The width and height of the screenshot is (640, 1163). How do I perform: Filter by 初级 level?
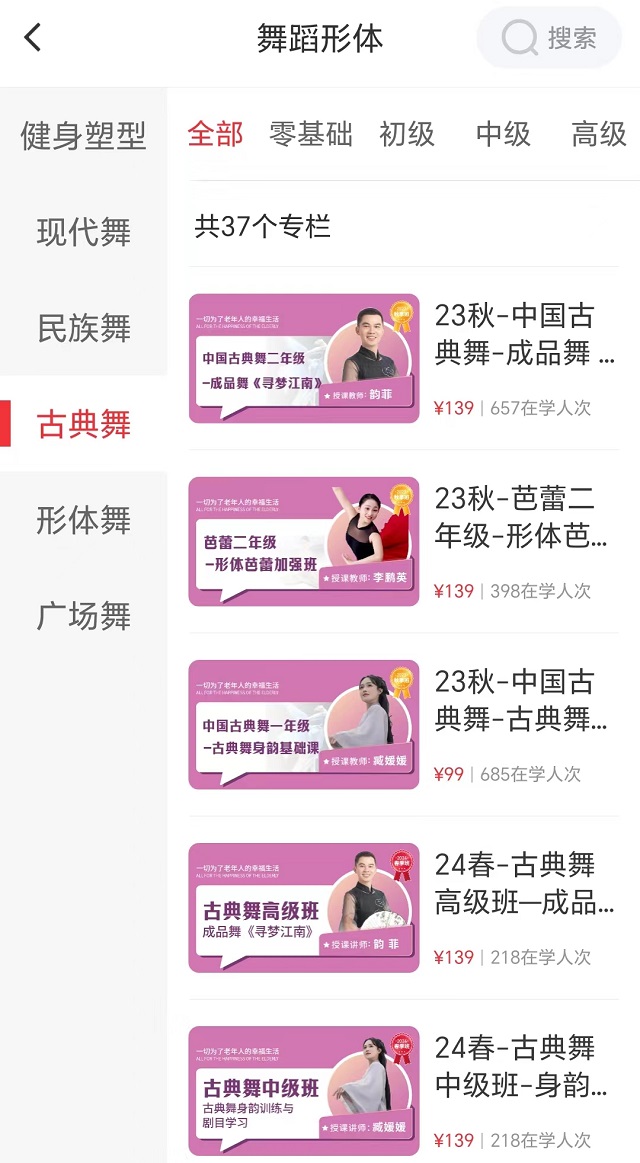click(407, 134)
